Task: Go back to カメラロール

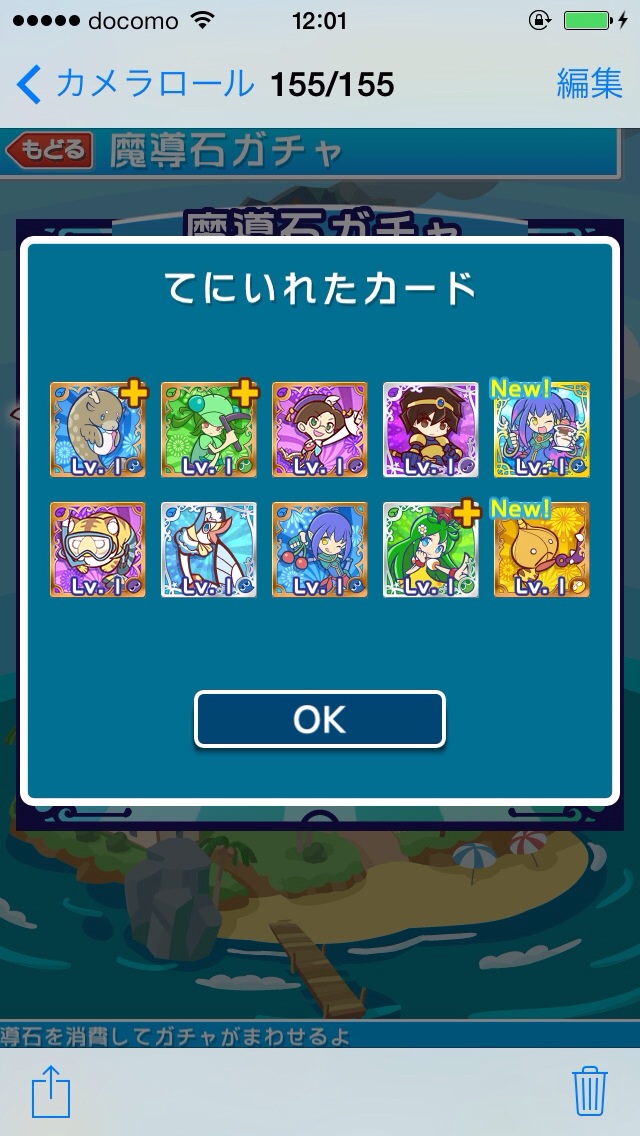Action: click(135, 85)
